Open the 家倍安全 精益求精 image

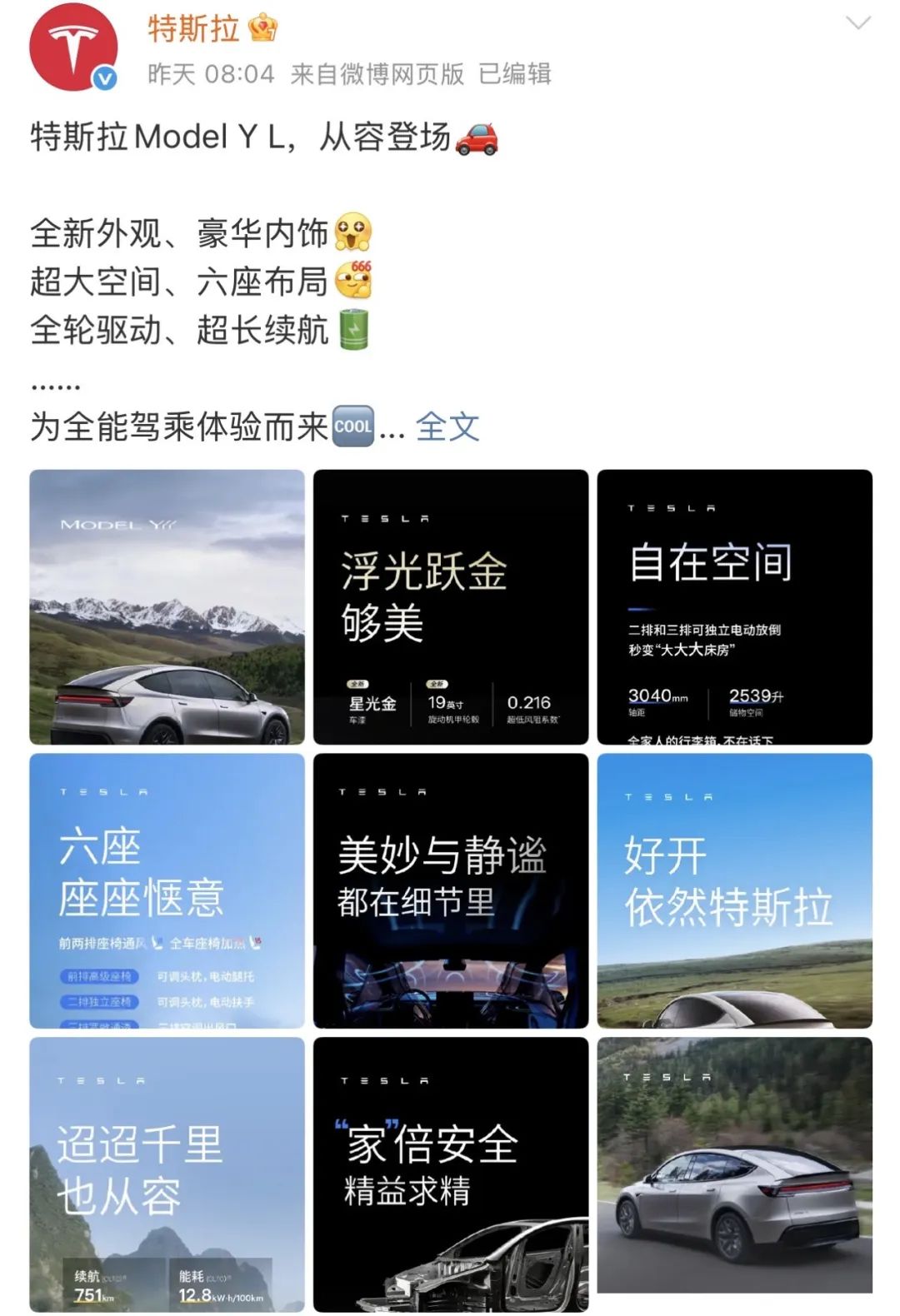tap(450, 1174)
